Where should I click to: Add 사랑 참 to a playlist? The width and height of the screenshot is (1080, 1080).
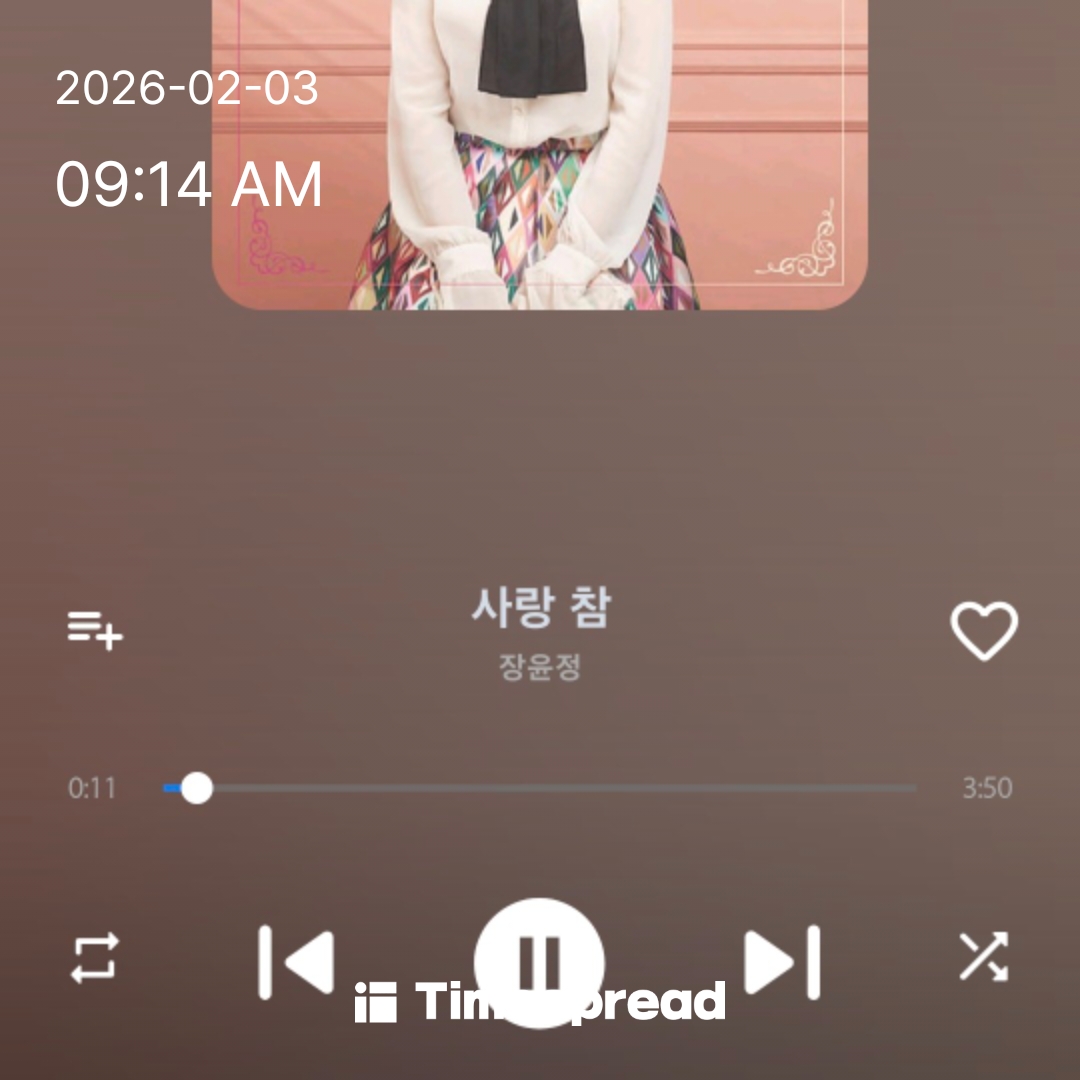click(x=95, y=630)
